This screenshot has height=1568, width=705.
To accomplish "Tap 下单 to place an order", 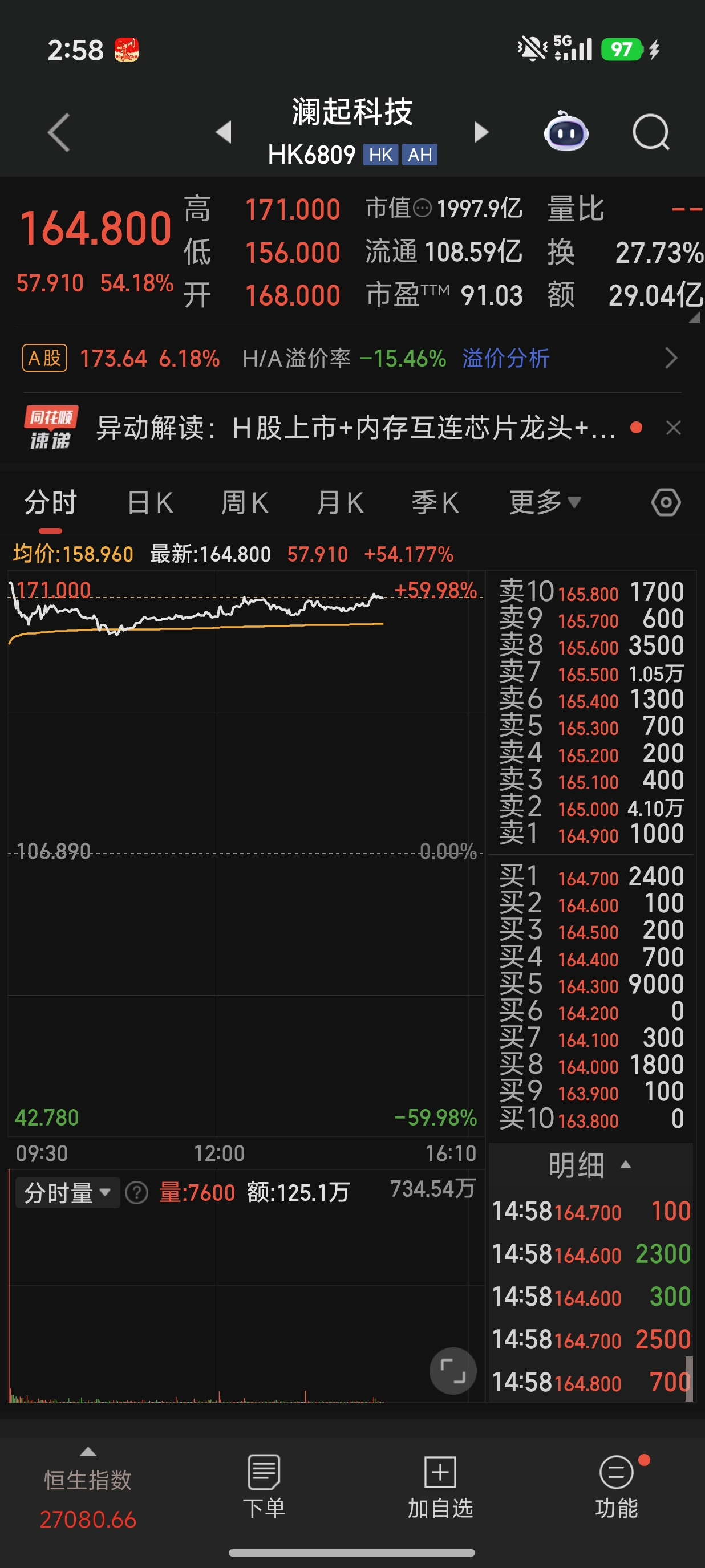I will (264, 1486).
